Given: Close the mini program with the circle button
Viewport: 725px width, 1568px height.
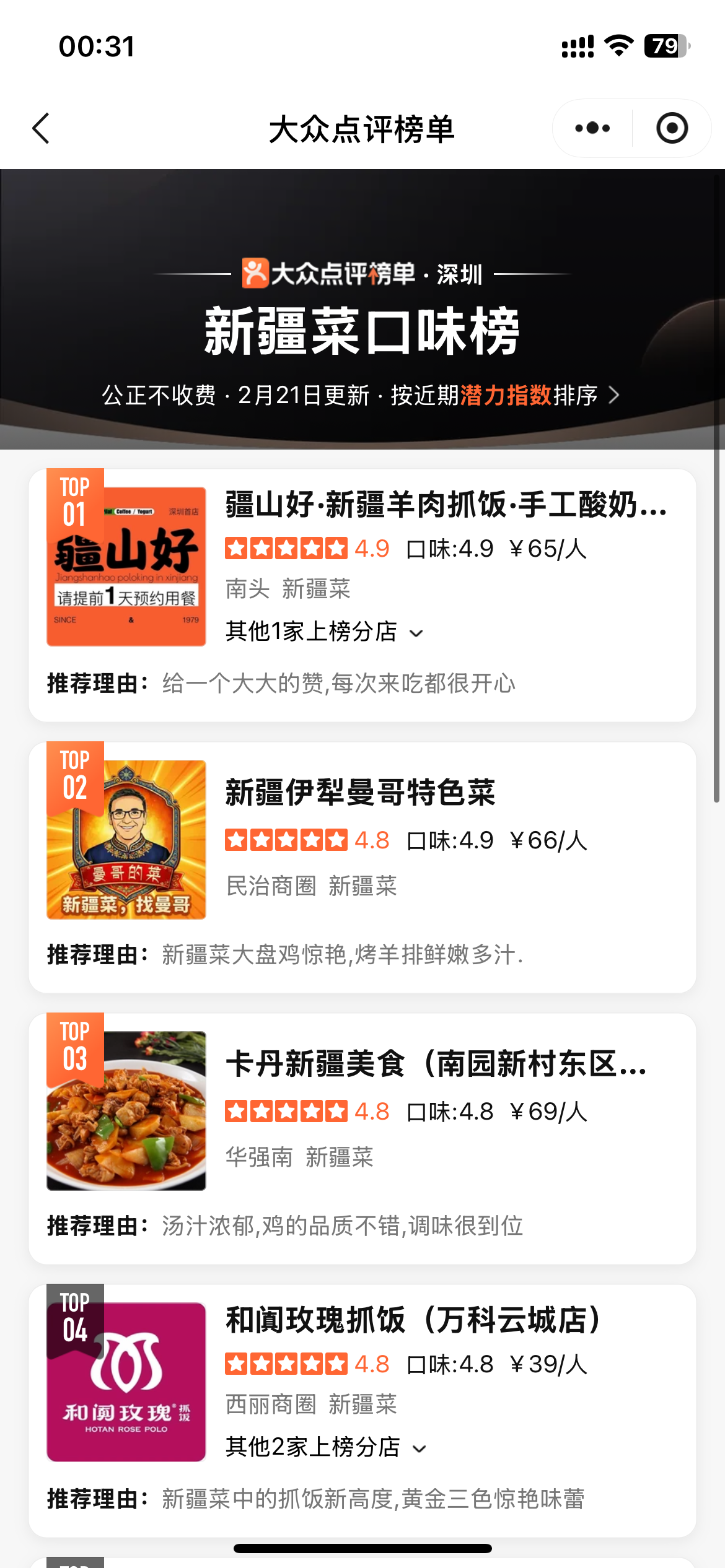Looking at the screenshot, I should coord(672,129).
